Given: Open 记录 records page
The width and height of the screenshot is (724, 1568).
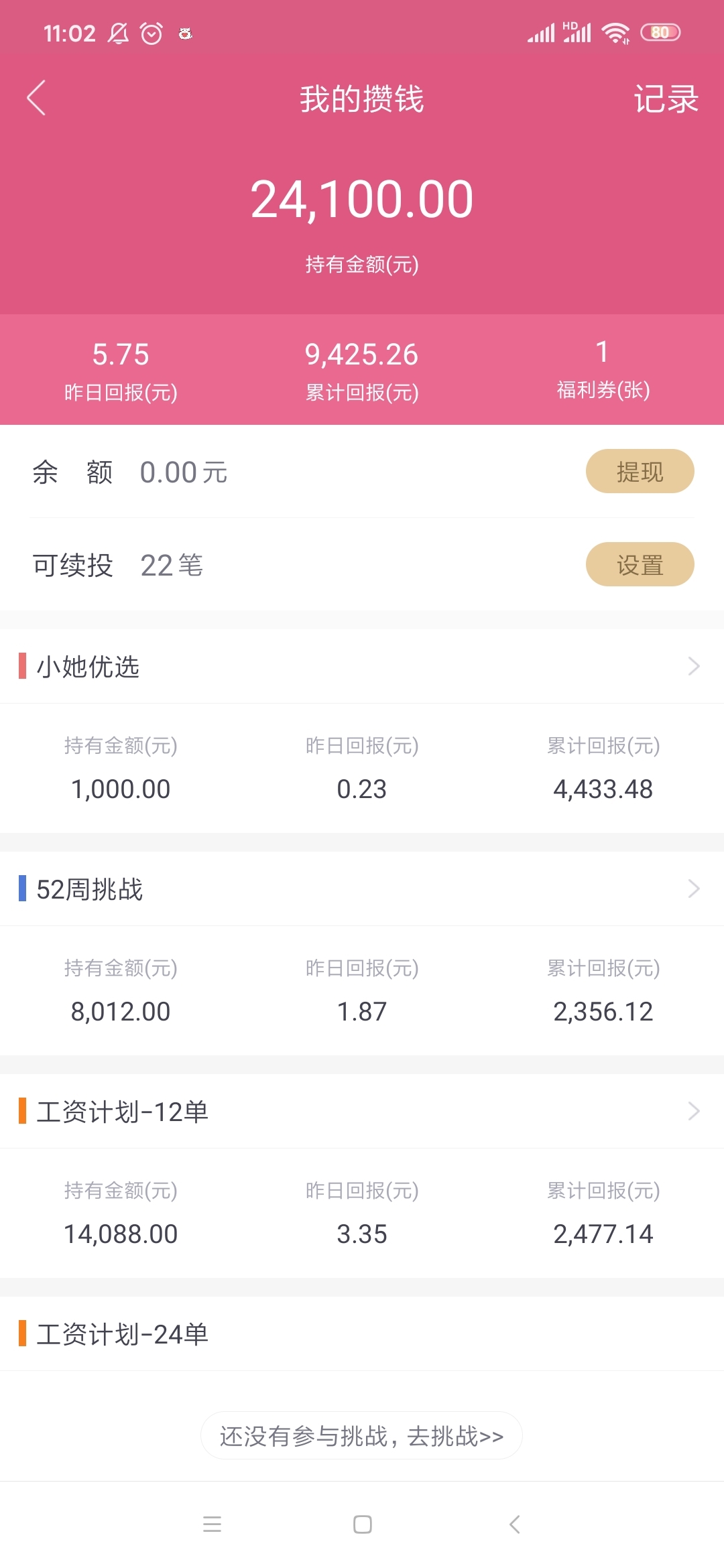Looking at the screenshot, I should [666, 99].
